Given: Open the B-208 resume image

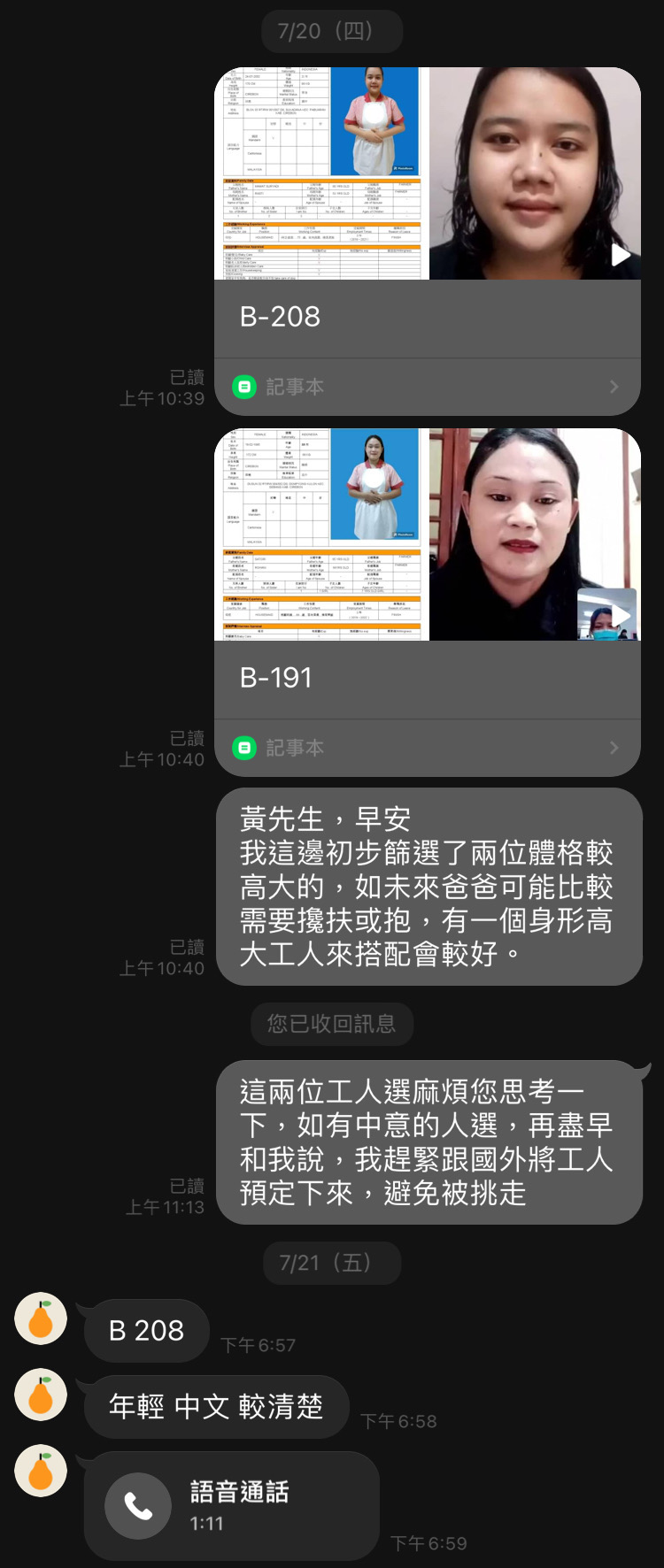Looking at the screenshot, I should [321, 173].
